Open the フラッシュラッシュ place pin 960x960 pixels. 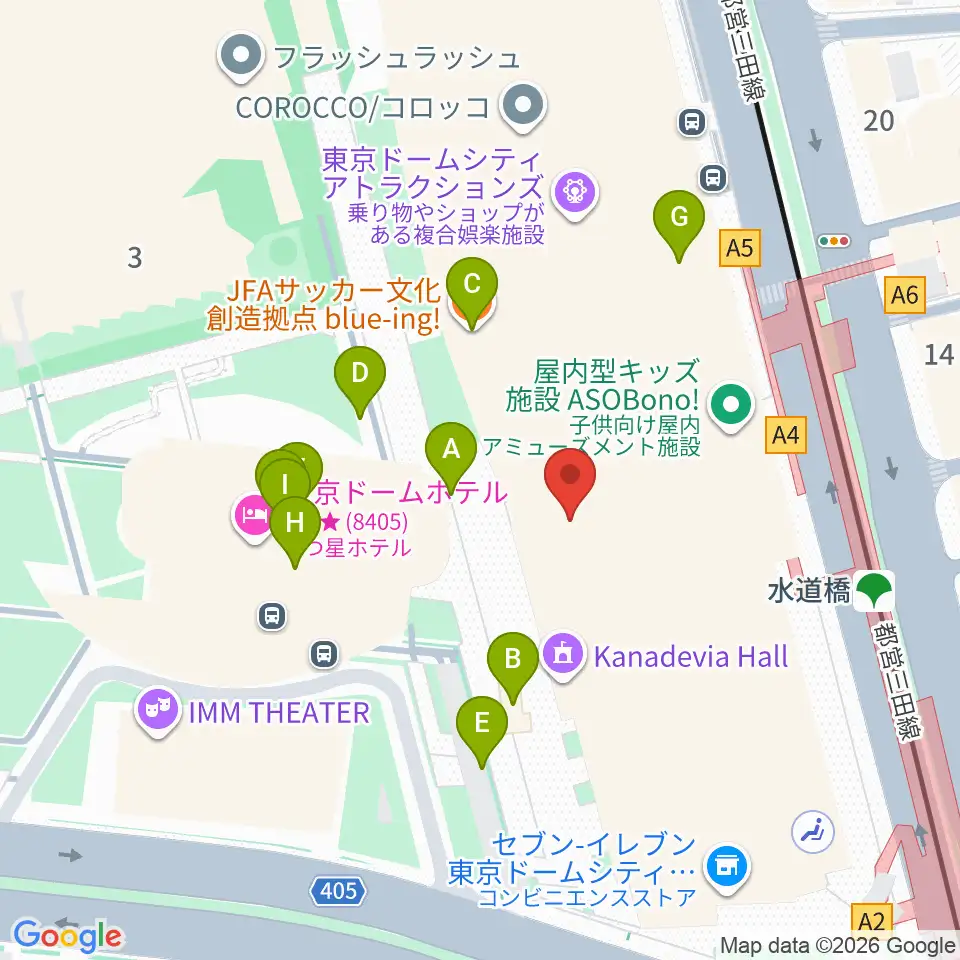(x=241, y=56)
